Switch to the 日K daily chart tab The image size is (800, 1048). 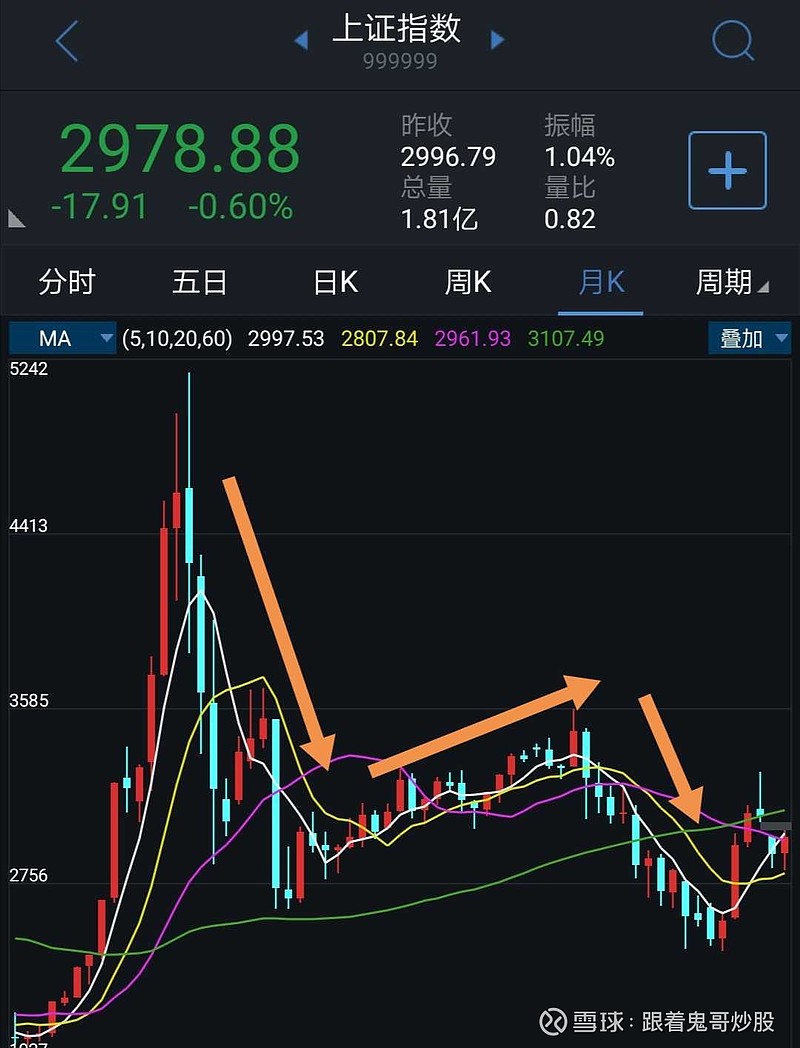point(333,282)
